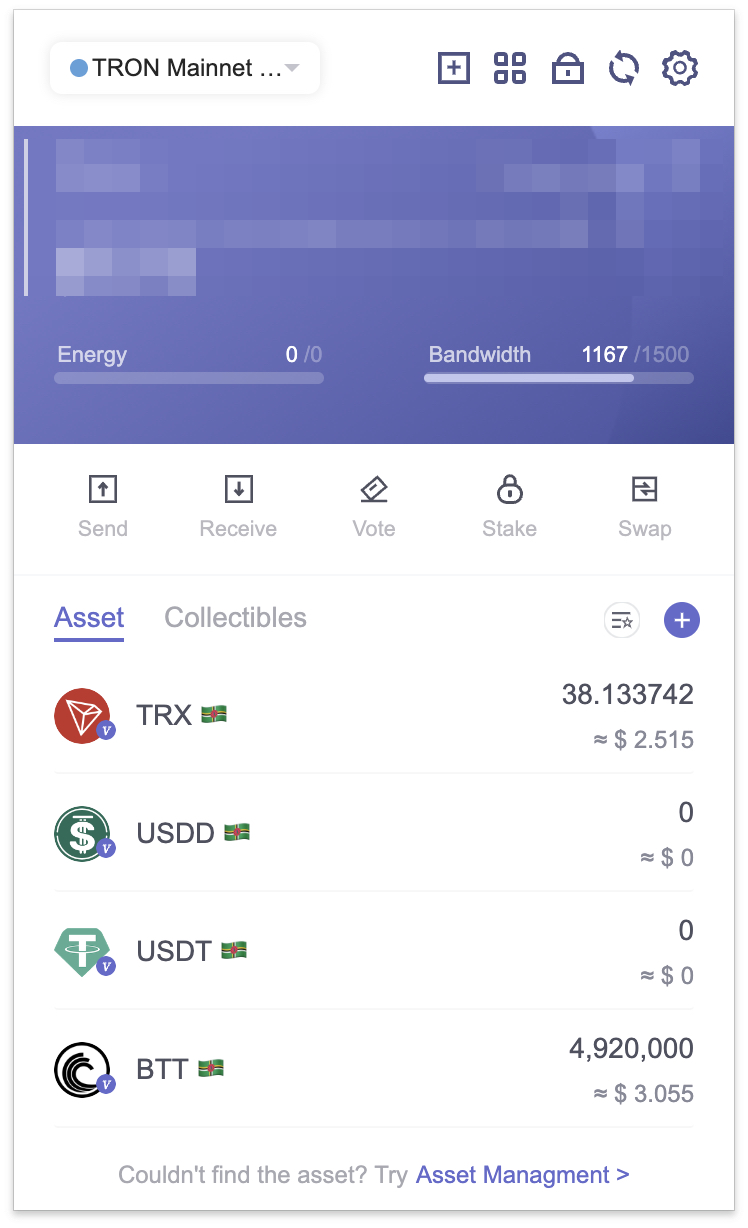Screen dimensions: 748x1228
Task: Open the four-squares grid icon
Action: [x=510, y=68]
